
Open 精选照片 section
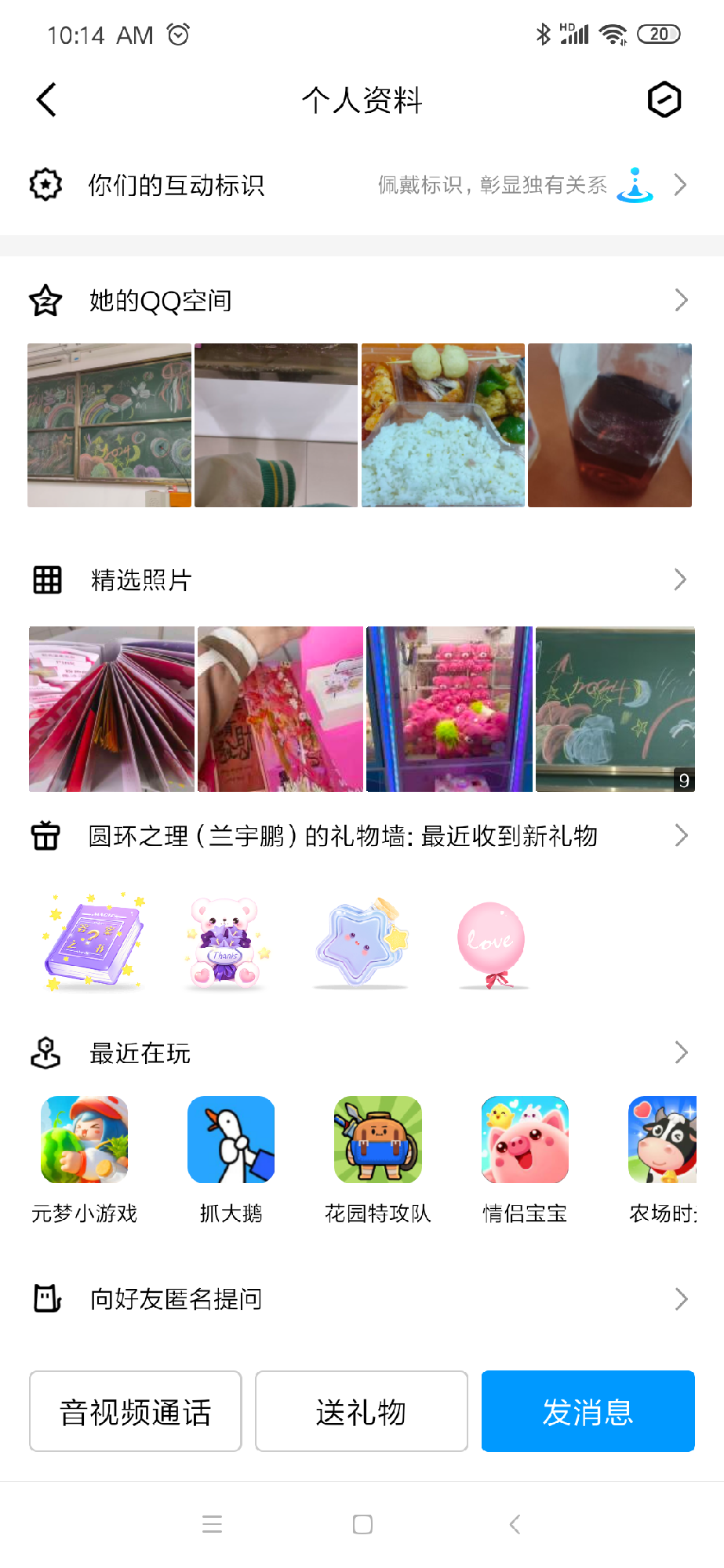click(361, 580)
